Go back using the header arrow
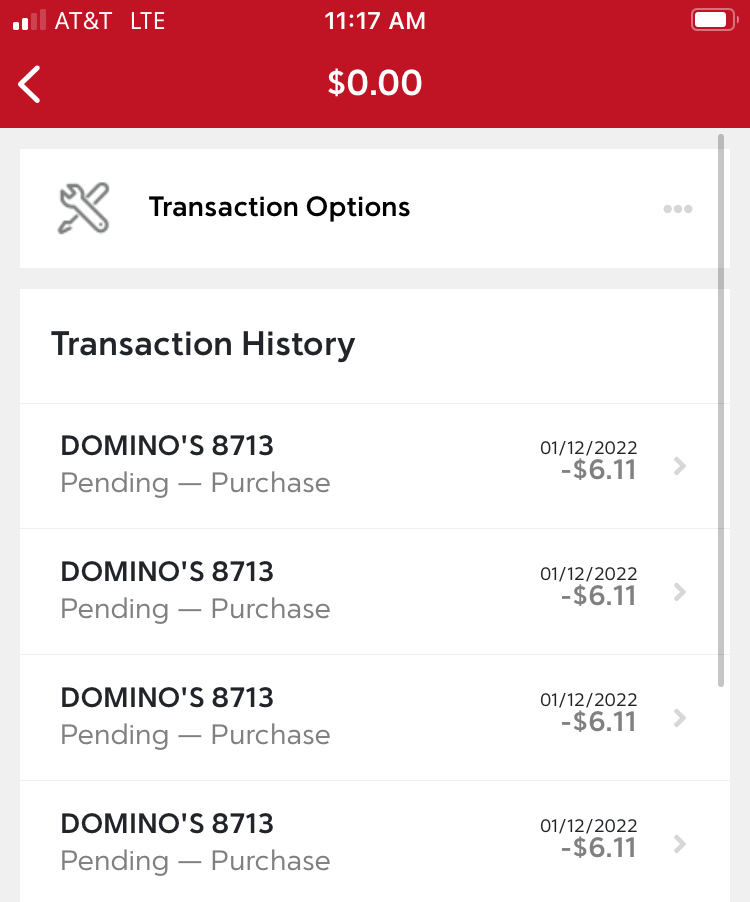Image resolution: width=750 pixels, height=902 pixels. tap(30, 84)
